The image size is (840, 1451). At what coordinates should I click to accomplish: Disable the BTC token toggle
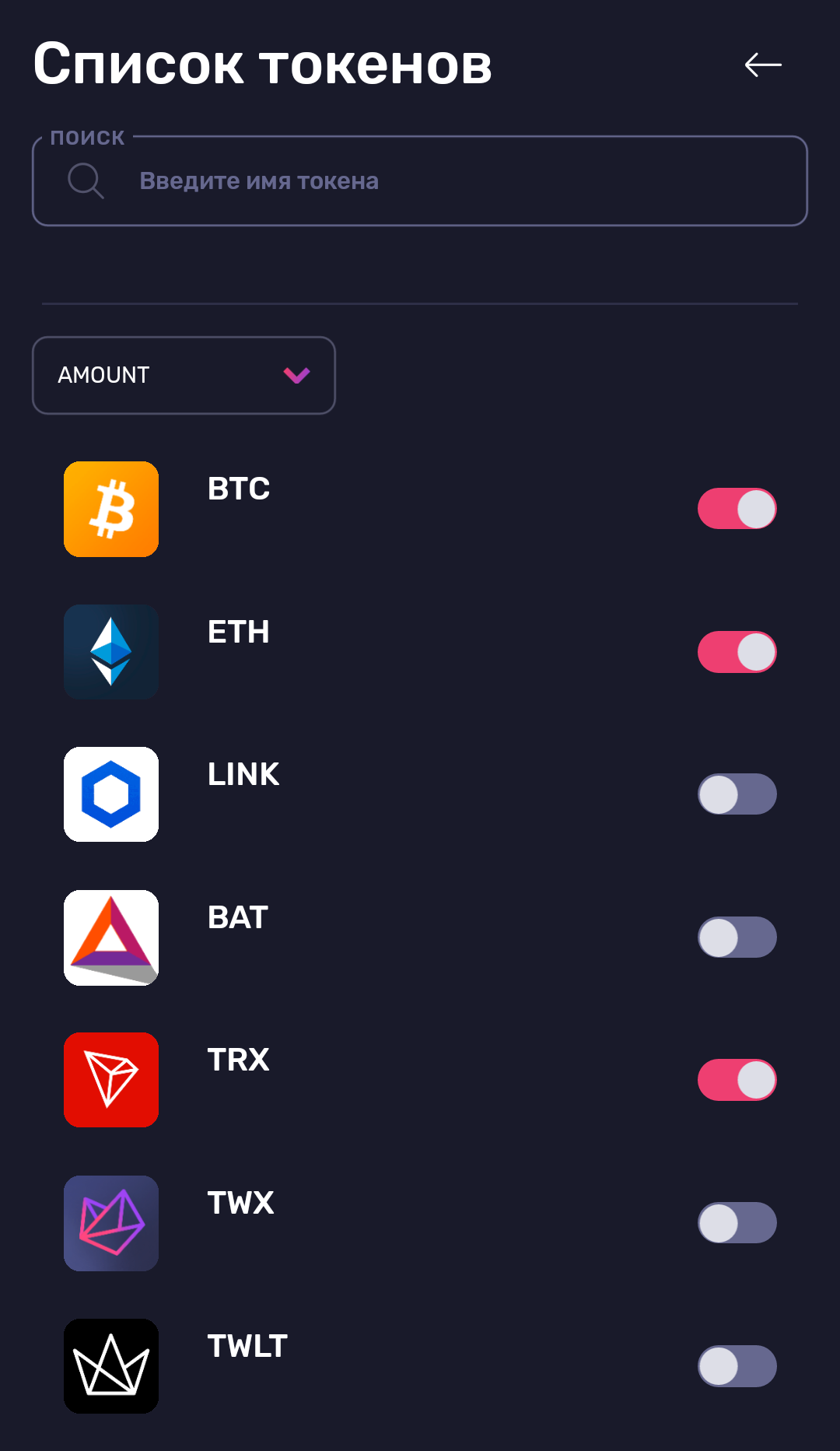click(x=737, y=509)
